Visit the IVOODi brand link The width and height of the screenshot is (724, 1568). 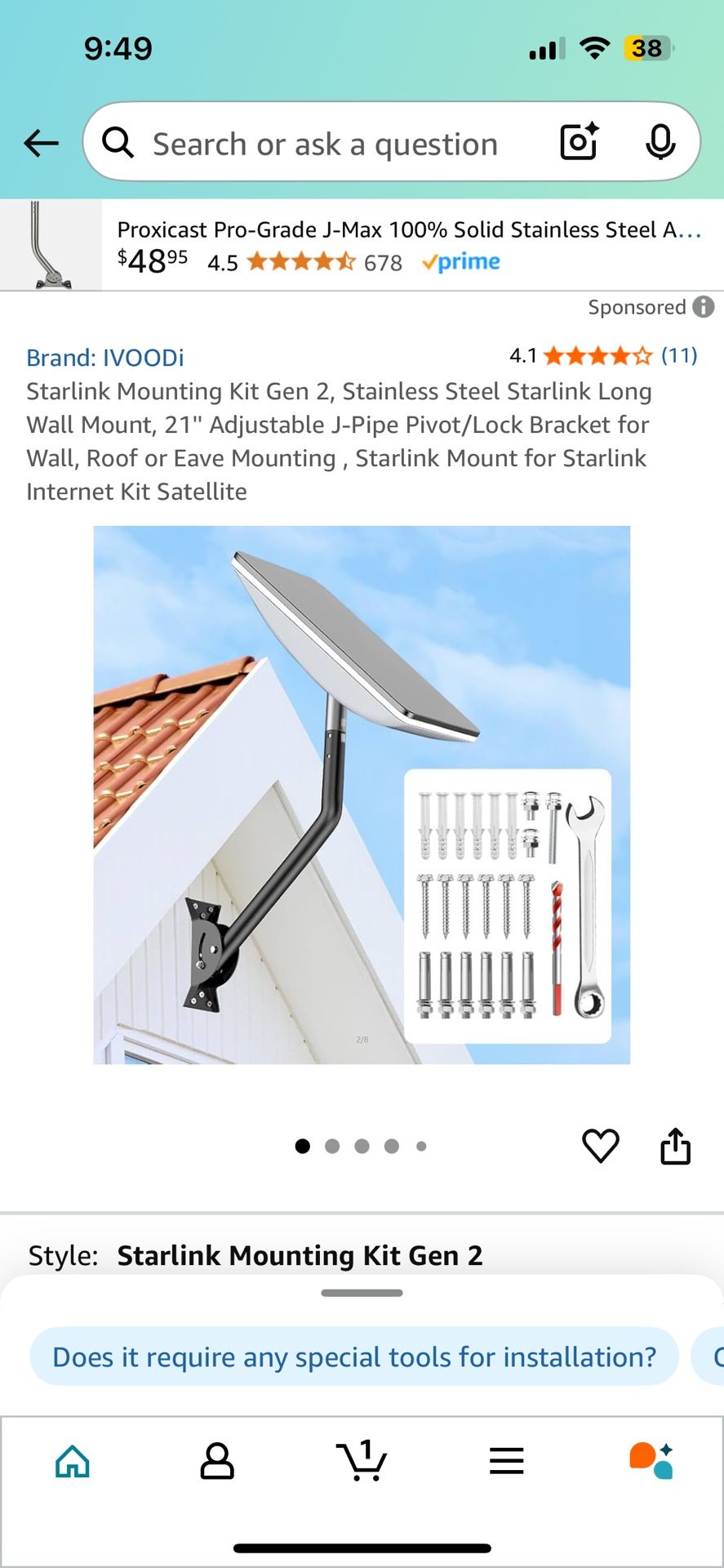click(x=105, y=358)
